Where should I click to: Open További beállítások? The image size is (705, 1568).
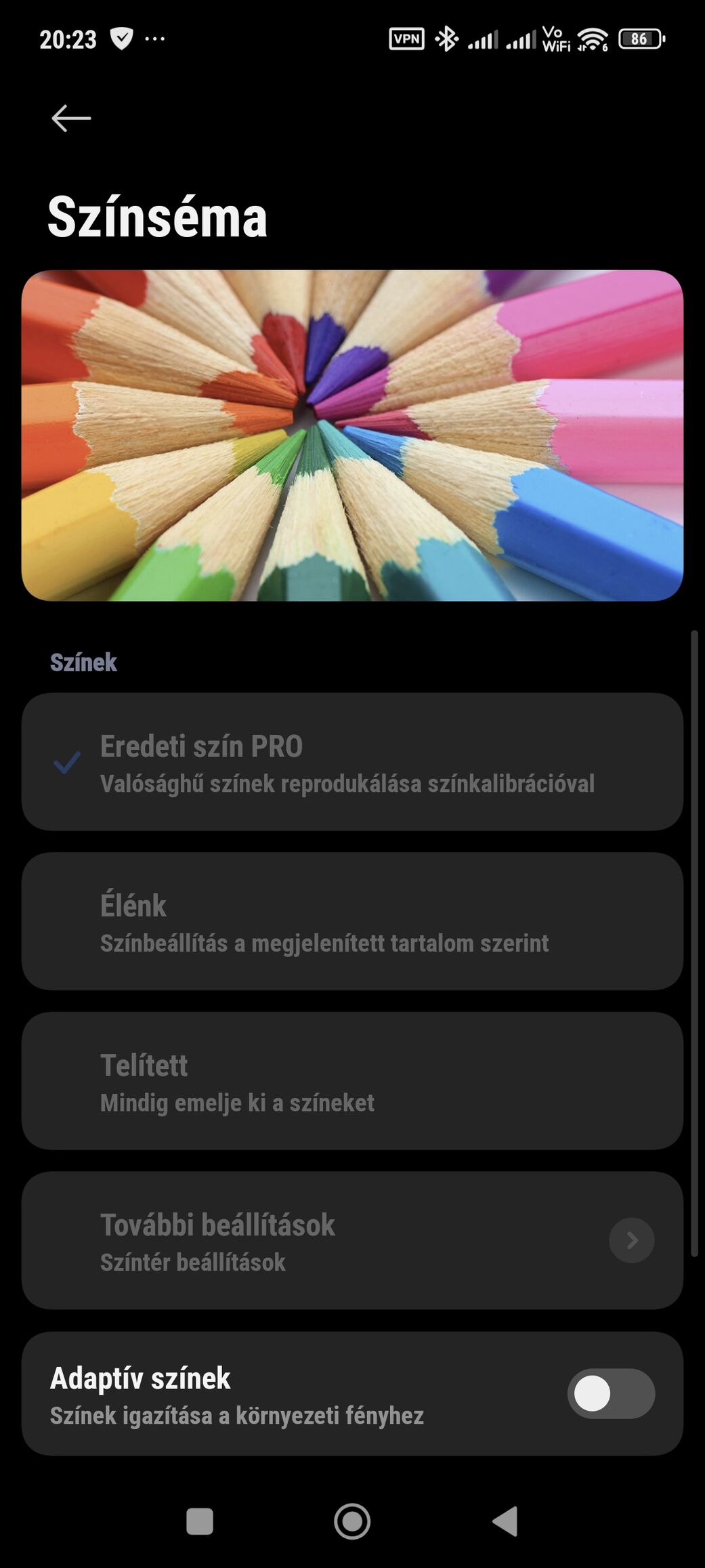pos(351,1241)
